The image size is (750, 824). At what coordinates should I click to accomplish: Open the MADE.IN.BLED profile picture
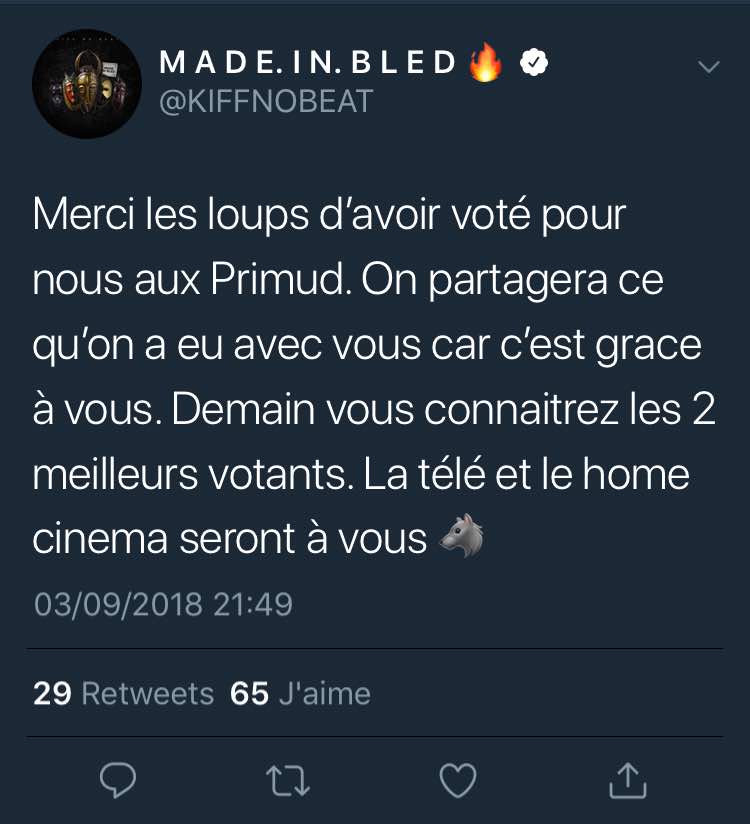coord(84,84)
